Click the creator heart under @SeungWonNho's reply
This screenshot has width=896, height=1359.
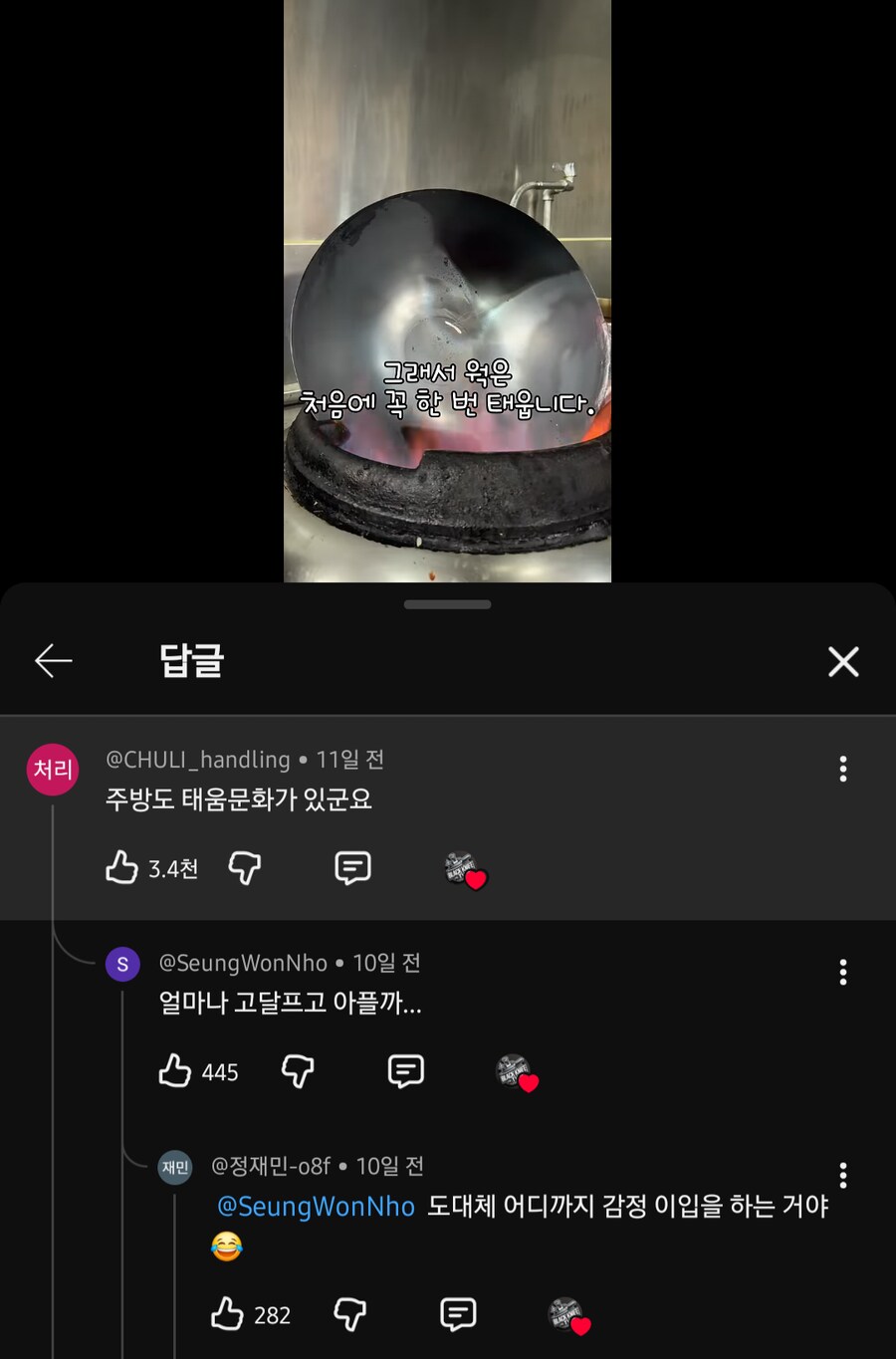516,1072
